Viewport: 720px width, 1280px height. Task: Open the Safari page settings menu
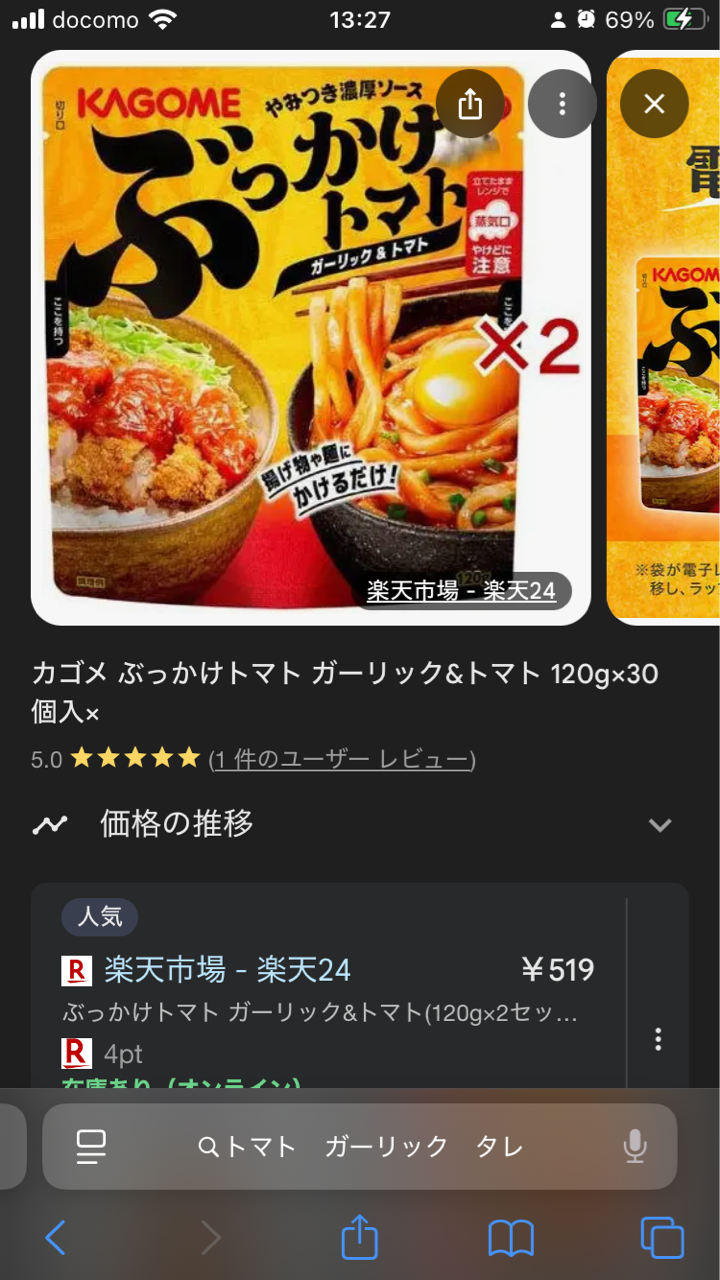[x=91, y=1147]
